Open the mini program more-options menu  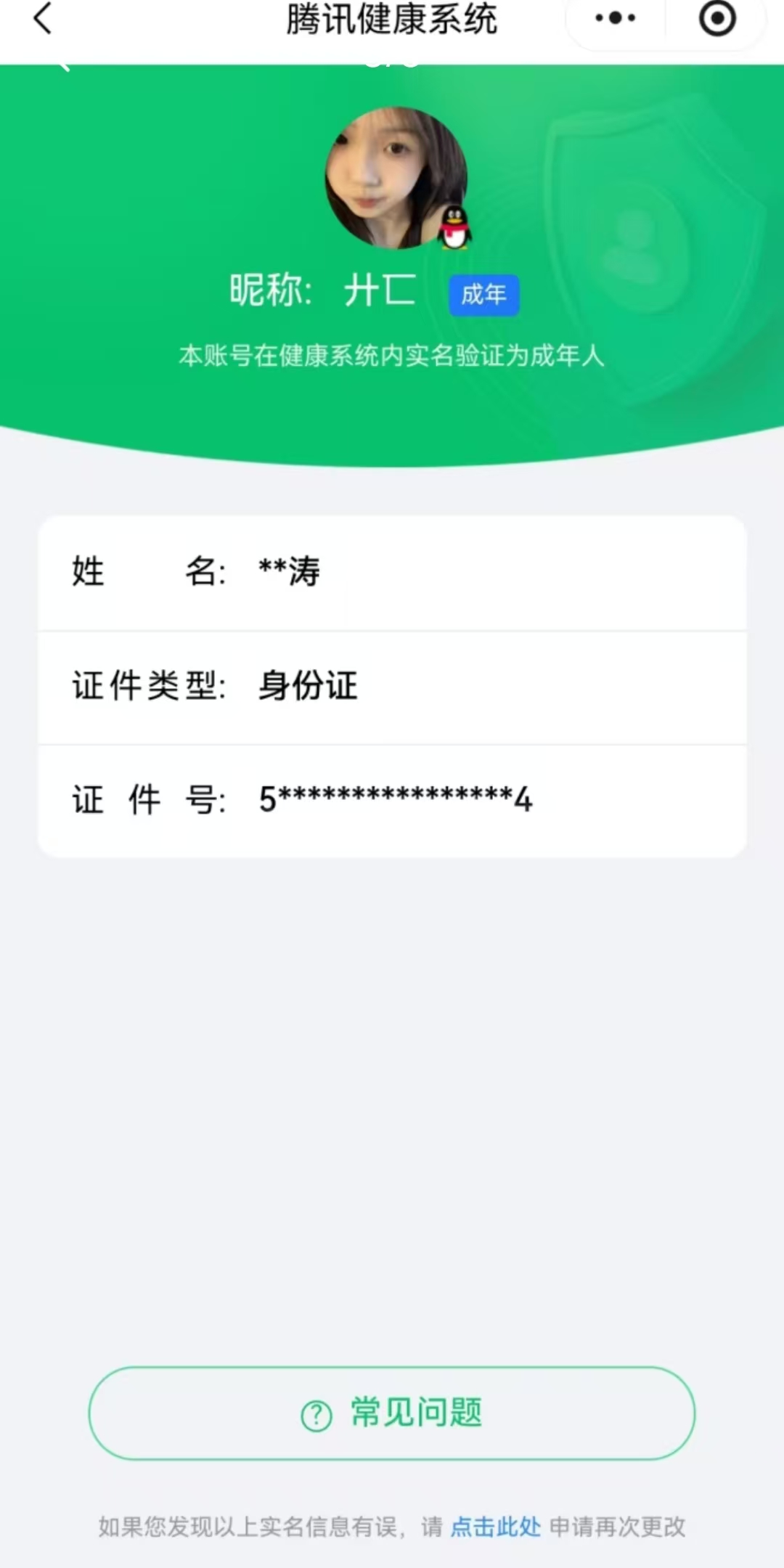(x=615, y=18)
